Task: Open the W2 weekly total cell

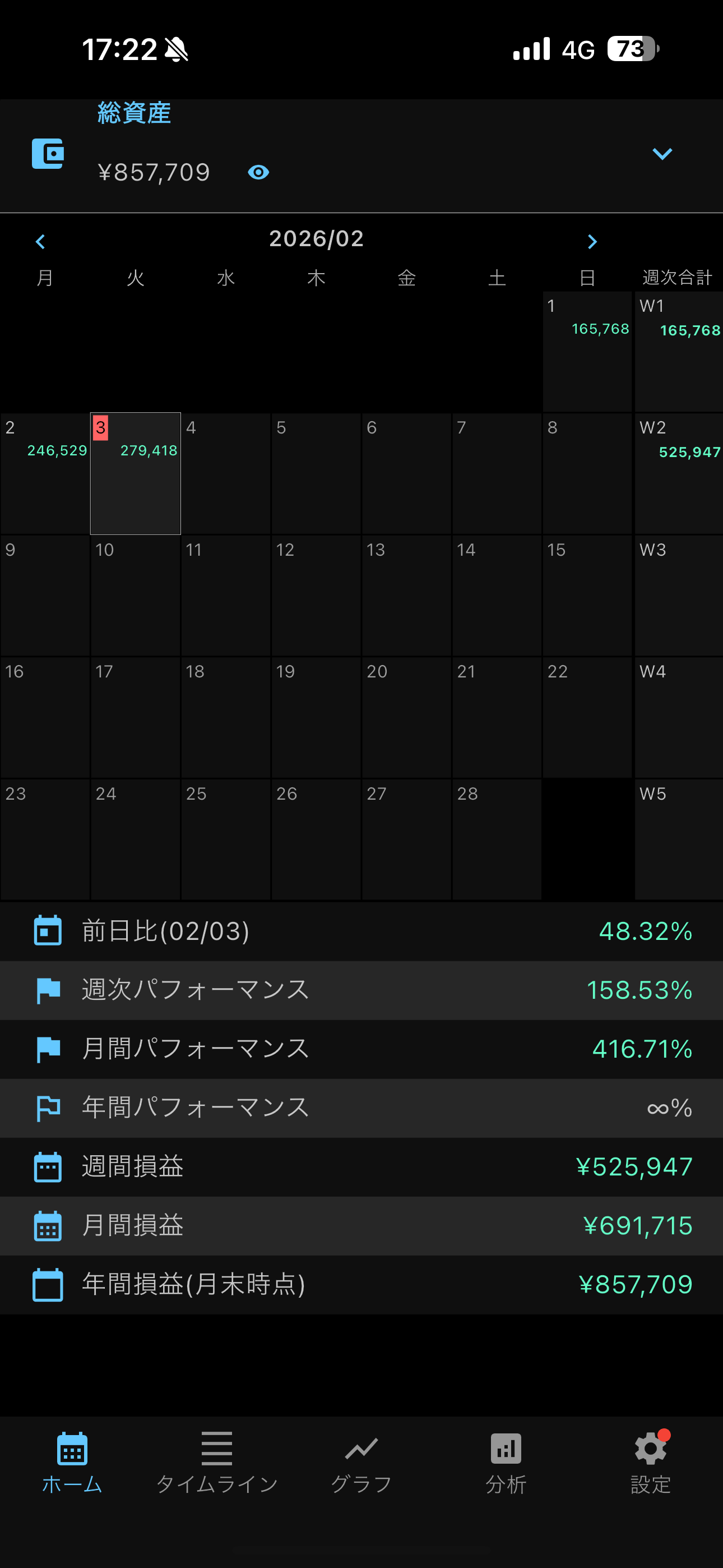Action: pyautogui.click(x=678, y=473)
